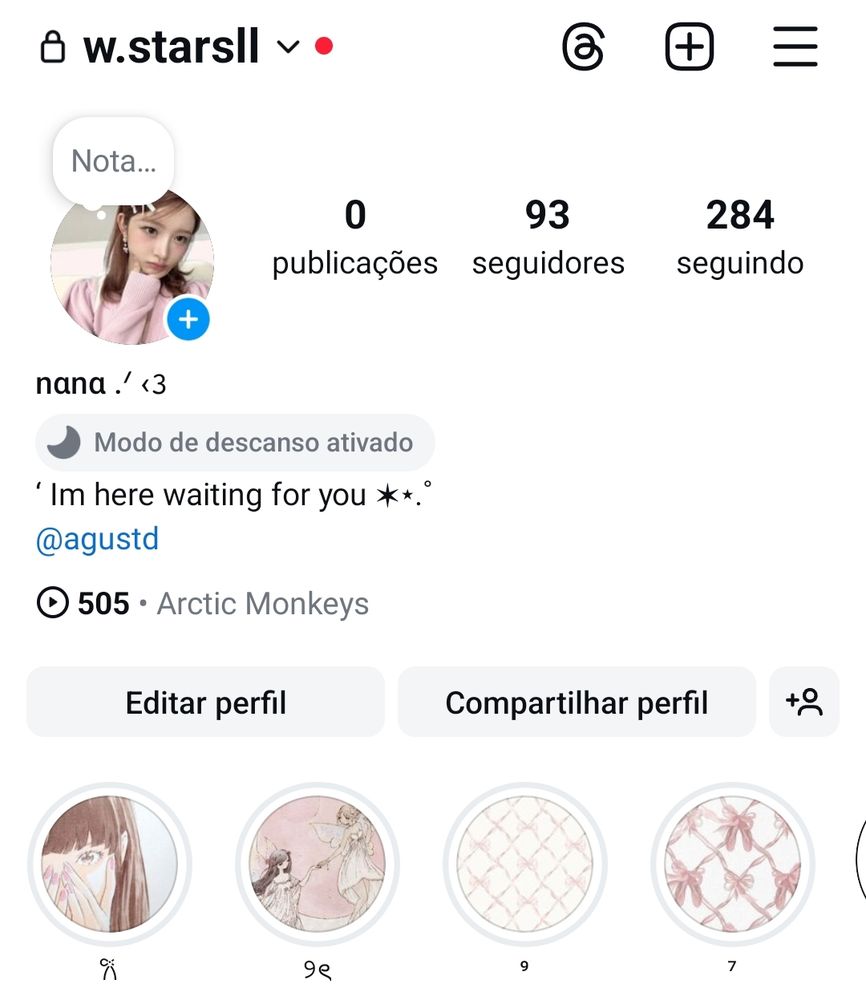This screenshot has height=1000, width=866.
Task: Open the discover people icon
Action: (804, 703)
